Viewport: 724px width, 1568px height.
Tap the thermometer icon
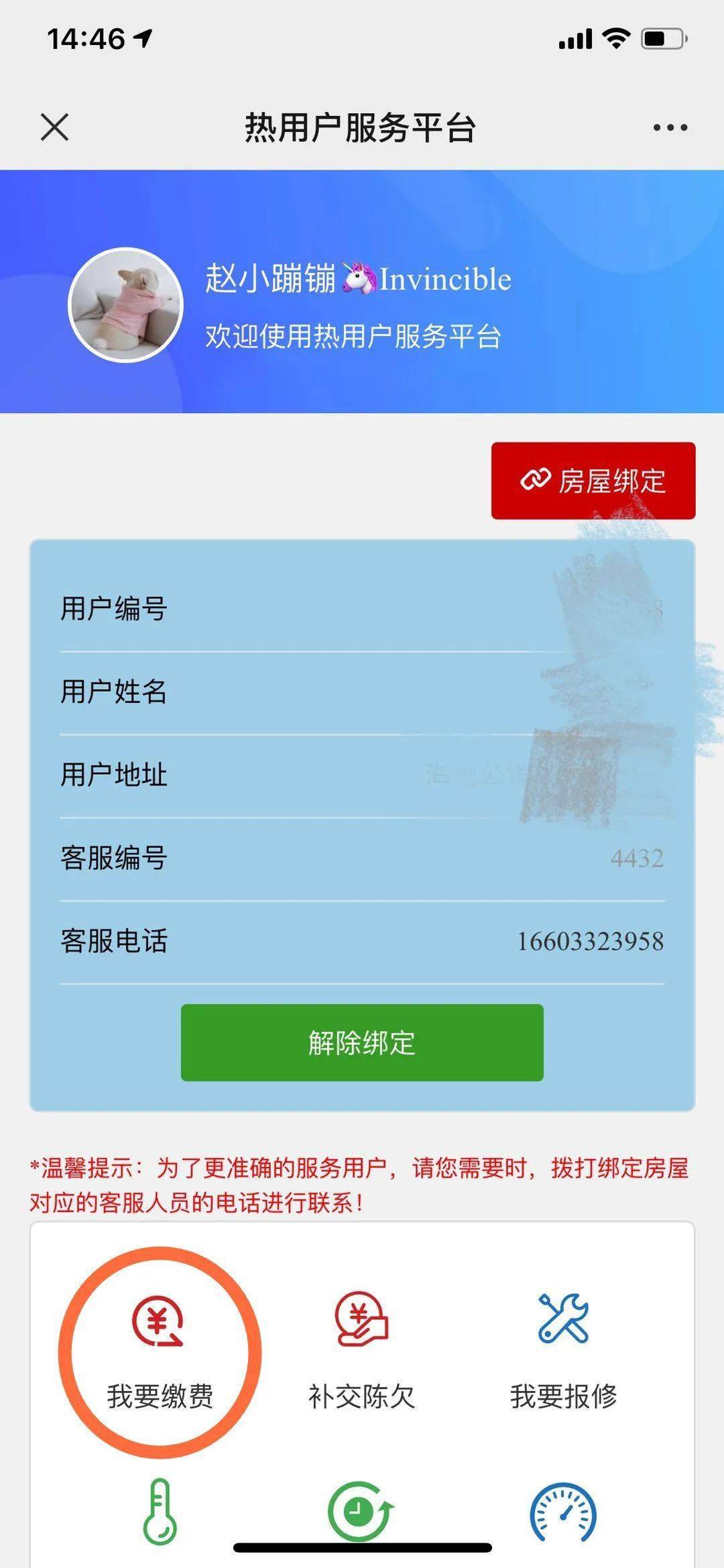(160, 1512)
